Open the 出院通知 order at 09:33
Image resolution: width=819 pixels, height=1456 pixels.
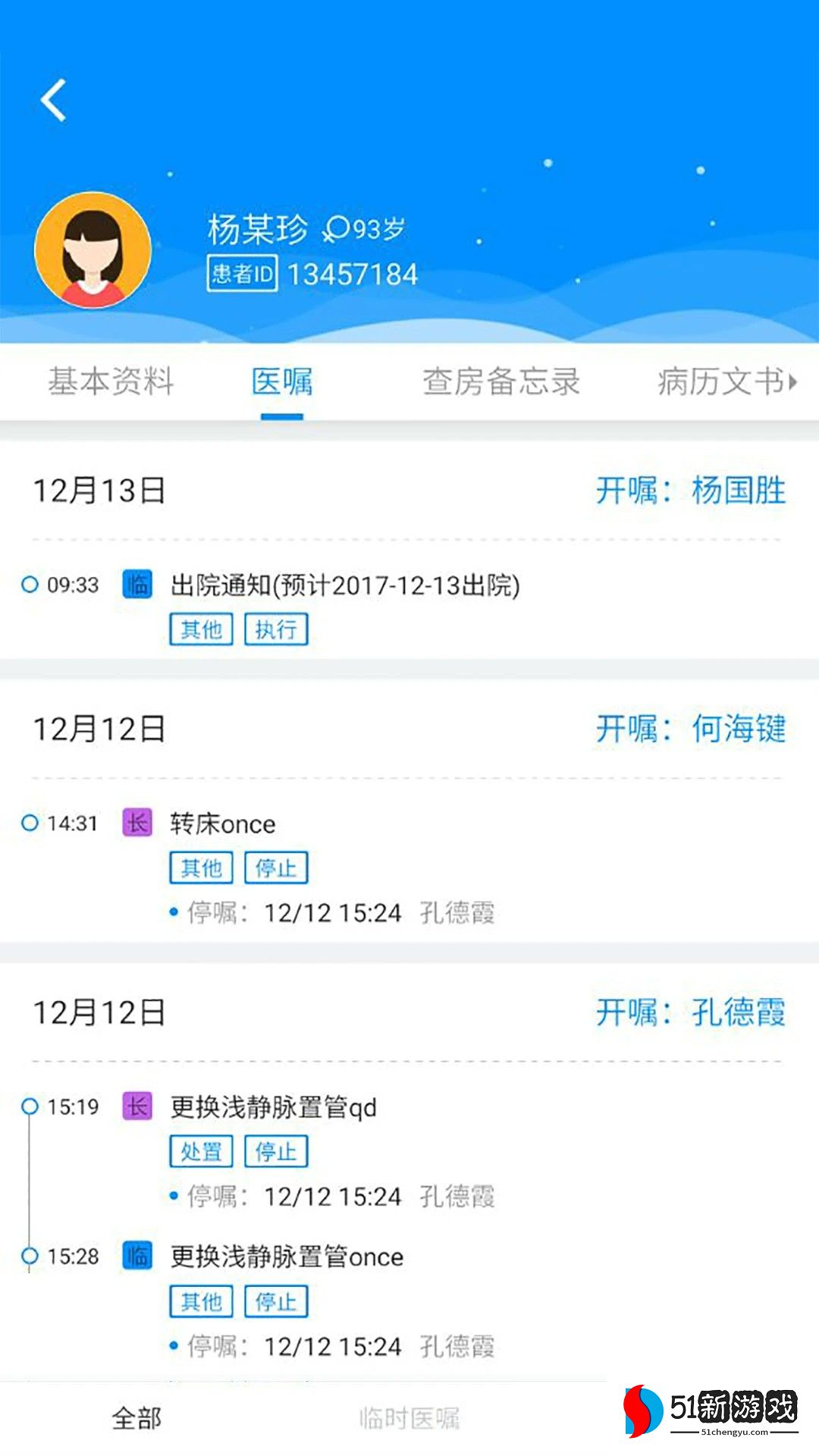[345, 585]
